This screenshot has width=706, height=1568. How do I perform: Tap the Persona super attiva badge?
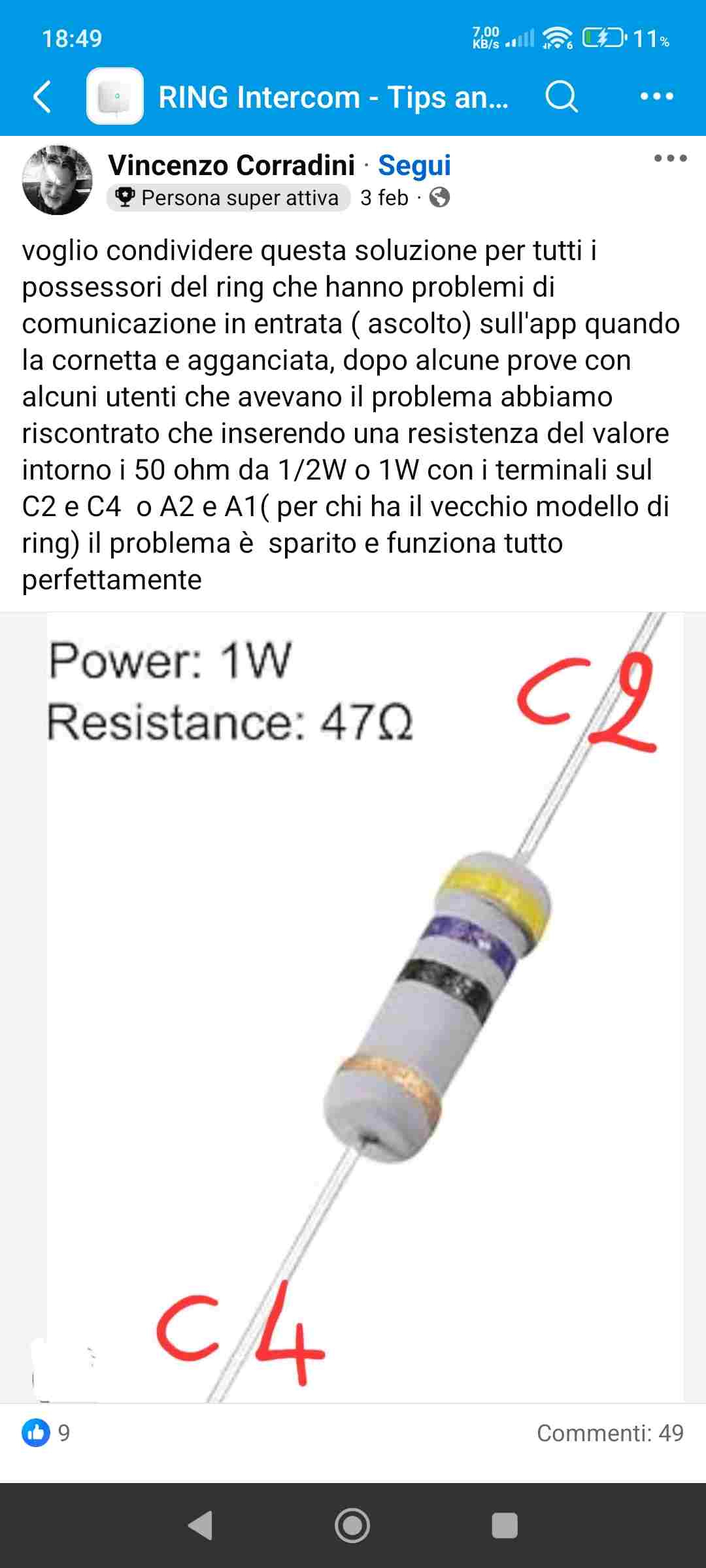point(229,197)
